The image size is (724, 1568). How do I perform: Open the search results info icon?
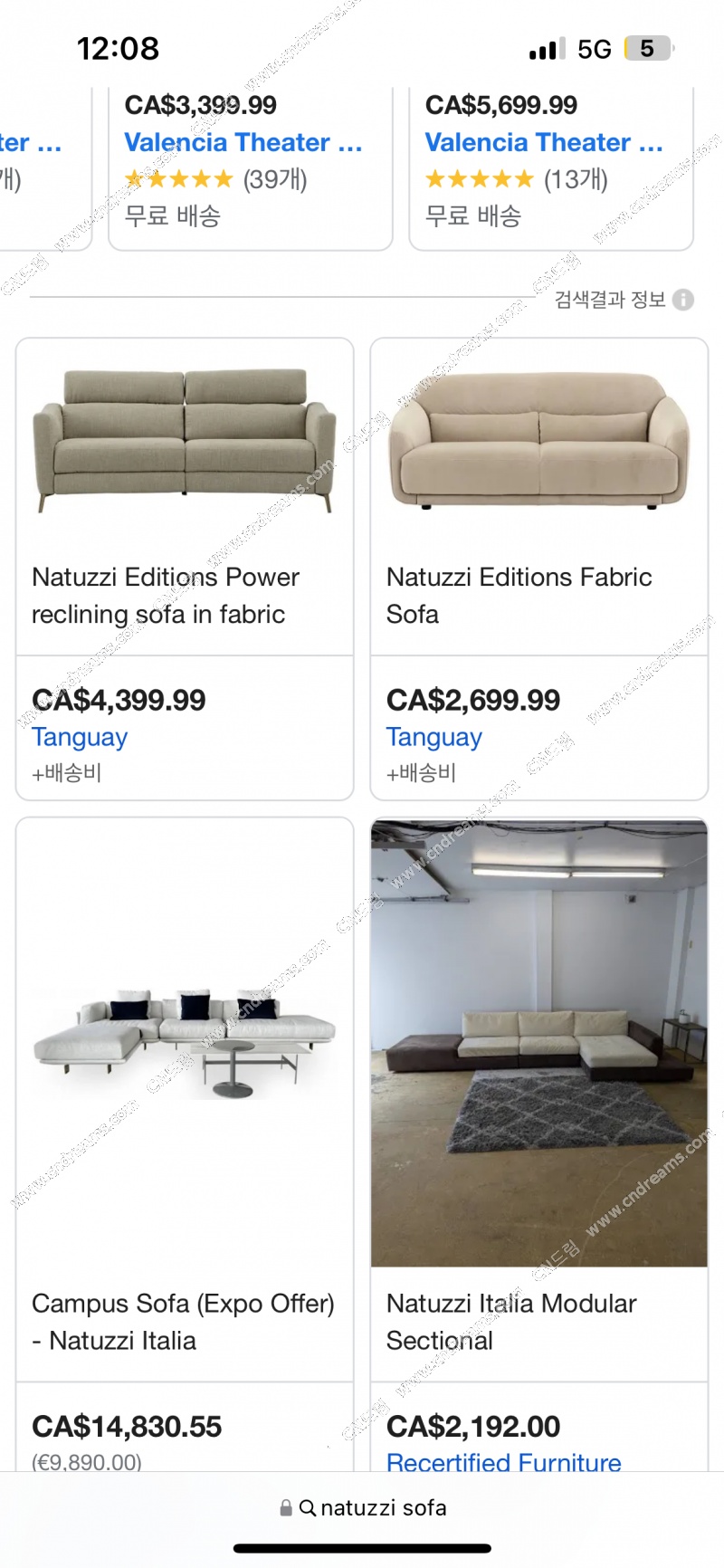[684, 300]
